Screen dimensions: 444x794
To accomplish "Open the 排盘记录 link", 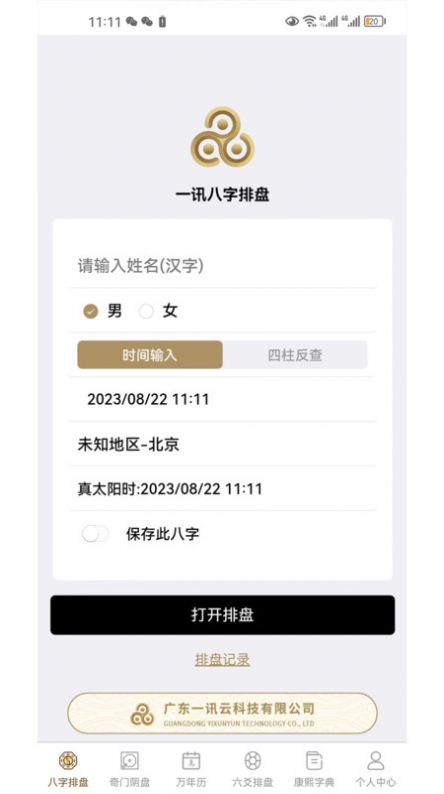I will pyautogui.click(x=222, y=659).
